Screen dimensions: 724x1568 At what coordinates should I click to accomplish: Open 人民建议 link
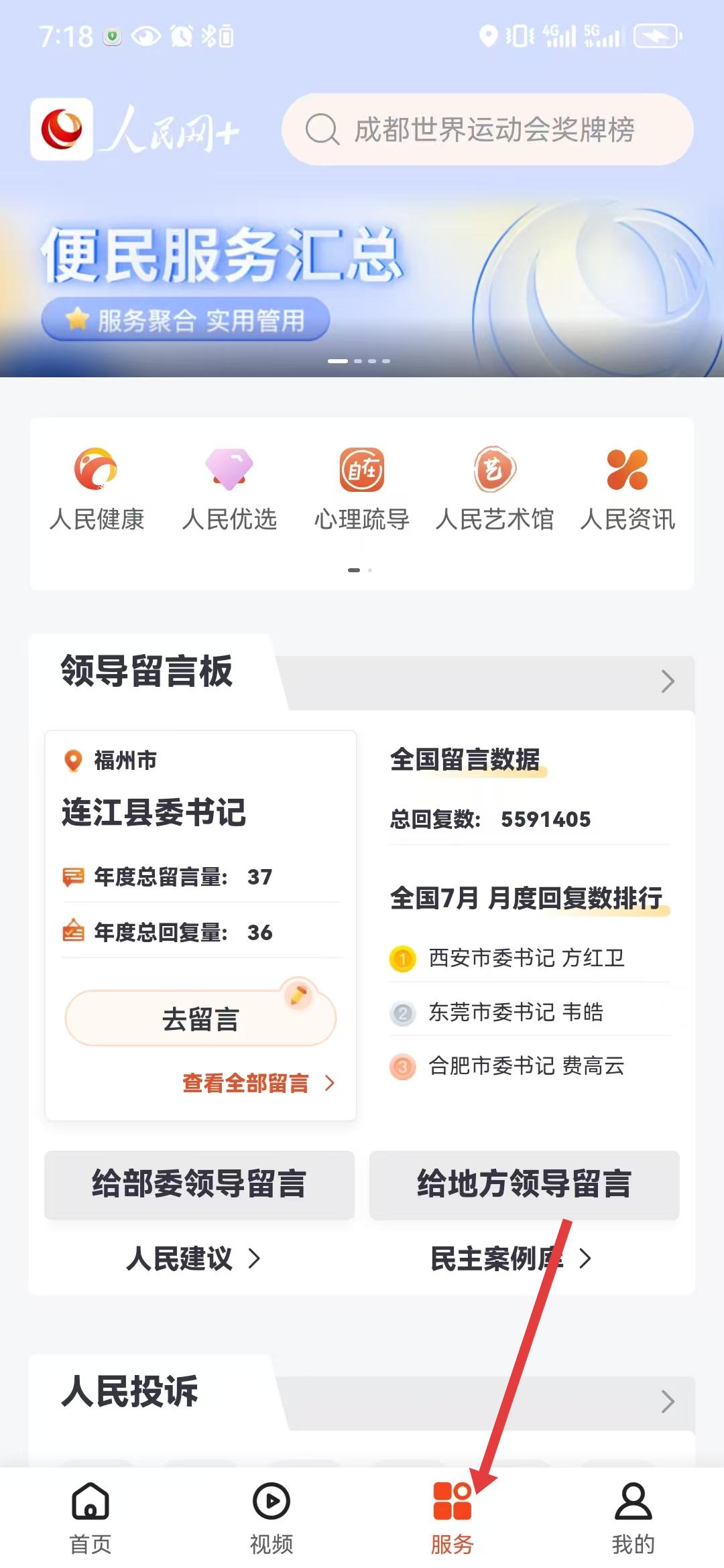193,1258
